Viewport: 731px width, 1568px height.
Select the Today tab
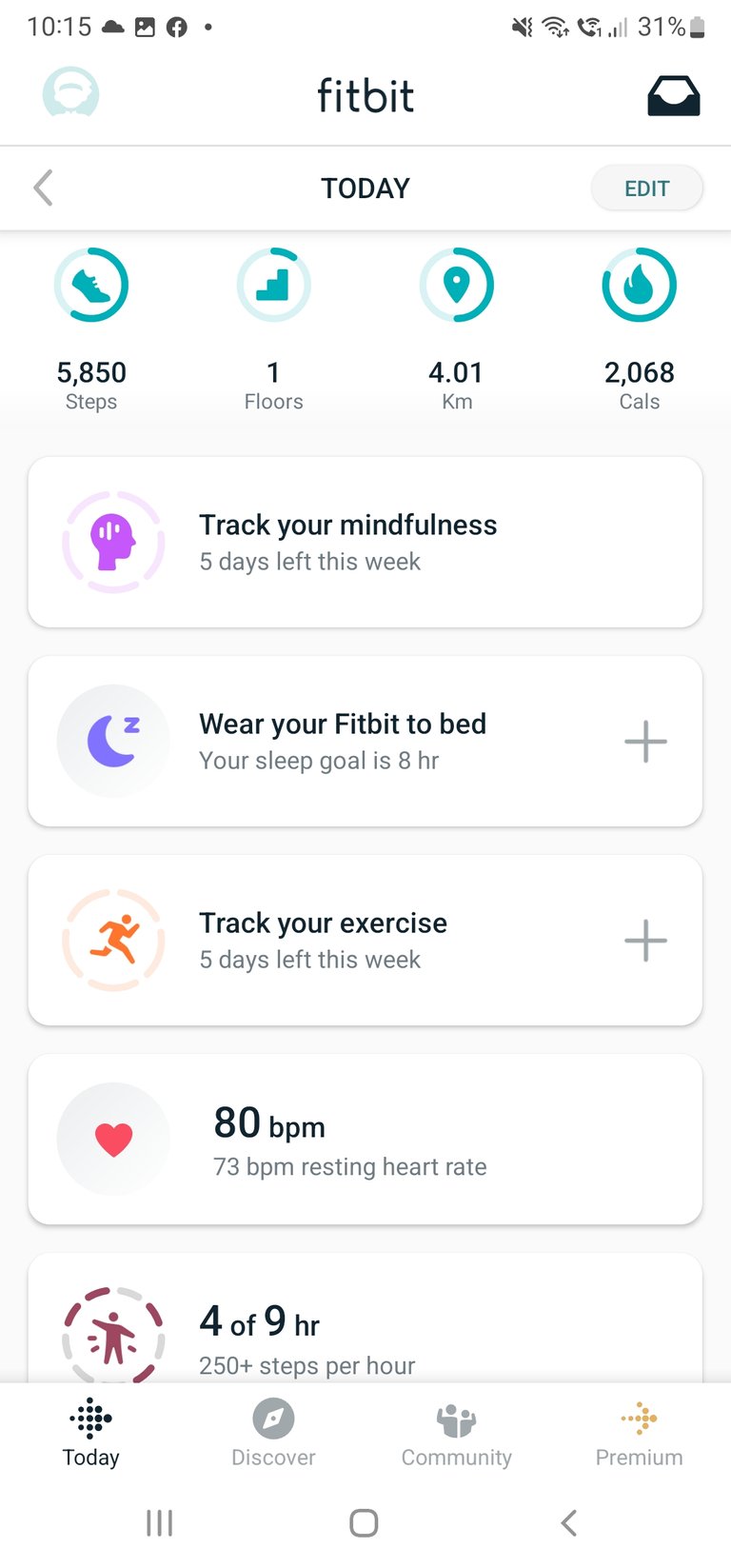(91, 1434)
